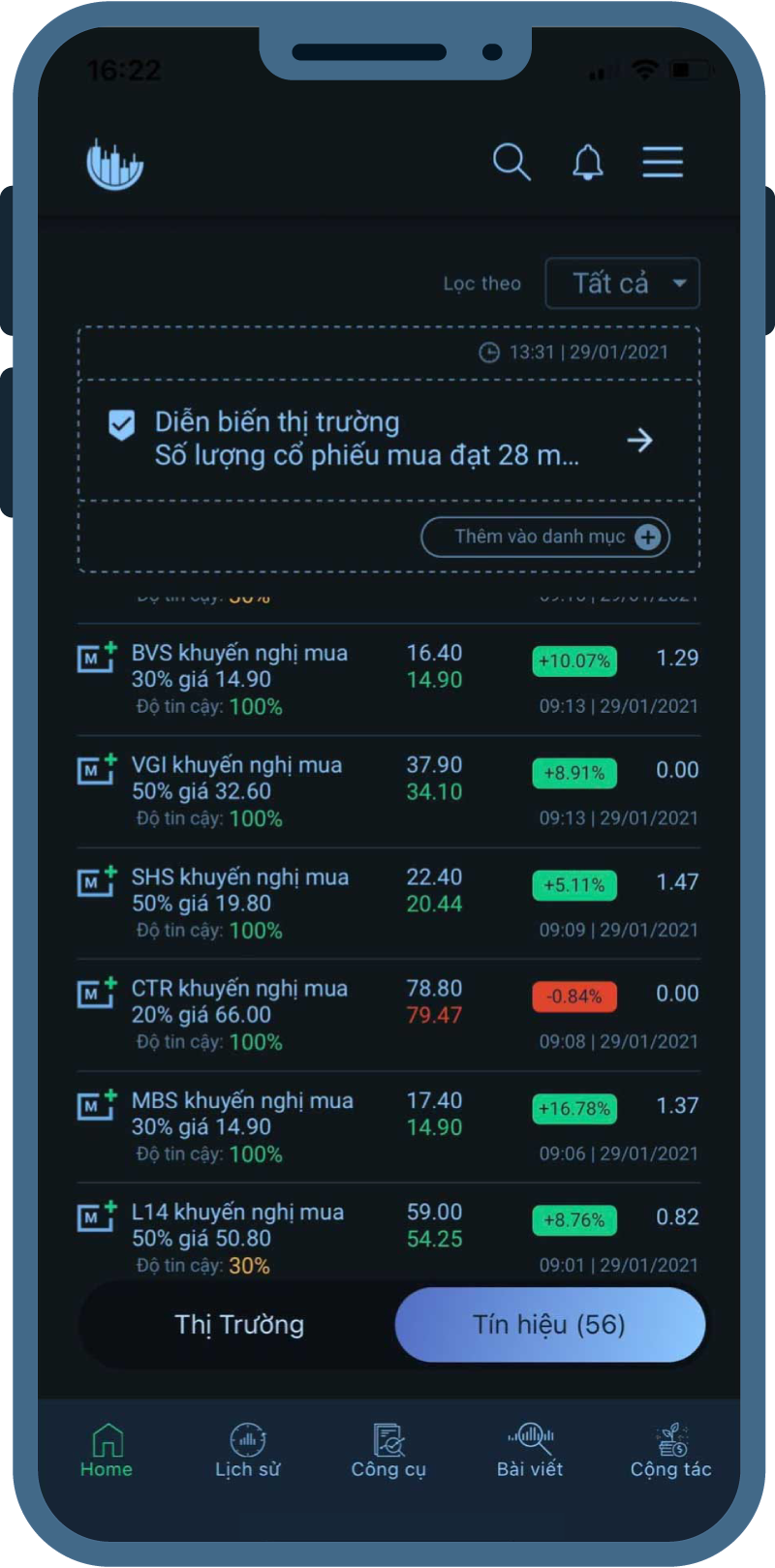Switch to the Công cụ tab

pyautogui.click(x=388, y=1450)
